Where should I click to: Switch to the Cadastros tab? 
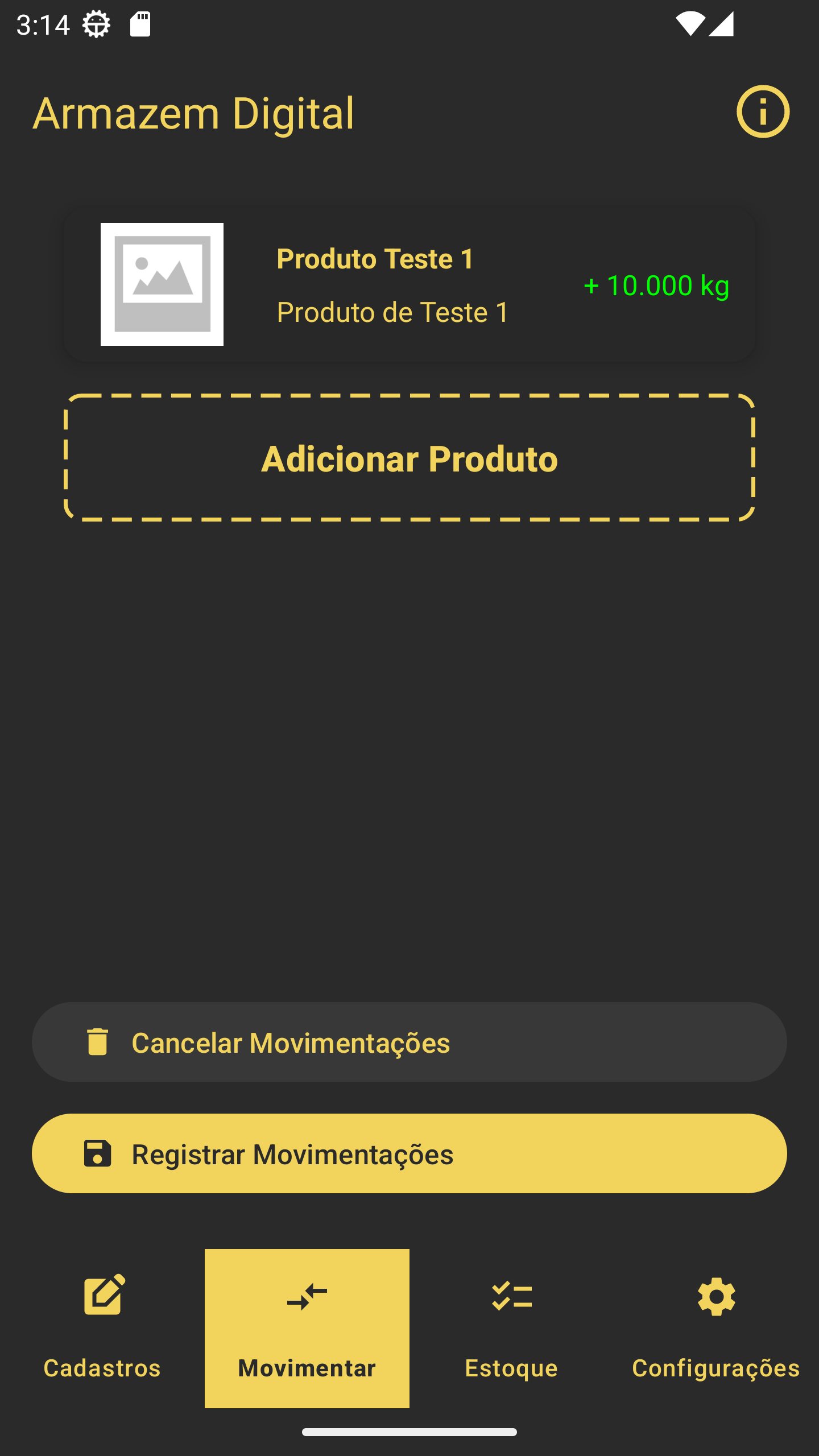pos(102,1328)
